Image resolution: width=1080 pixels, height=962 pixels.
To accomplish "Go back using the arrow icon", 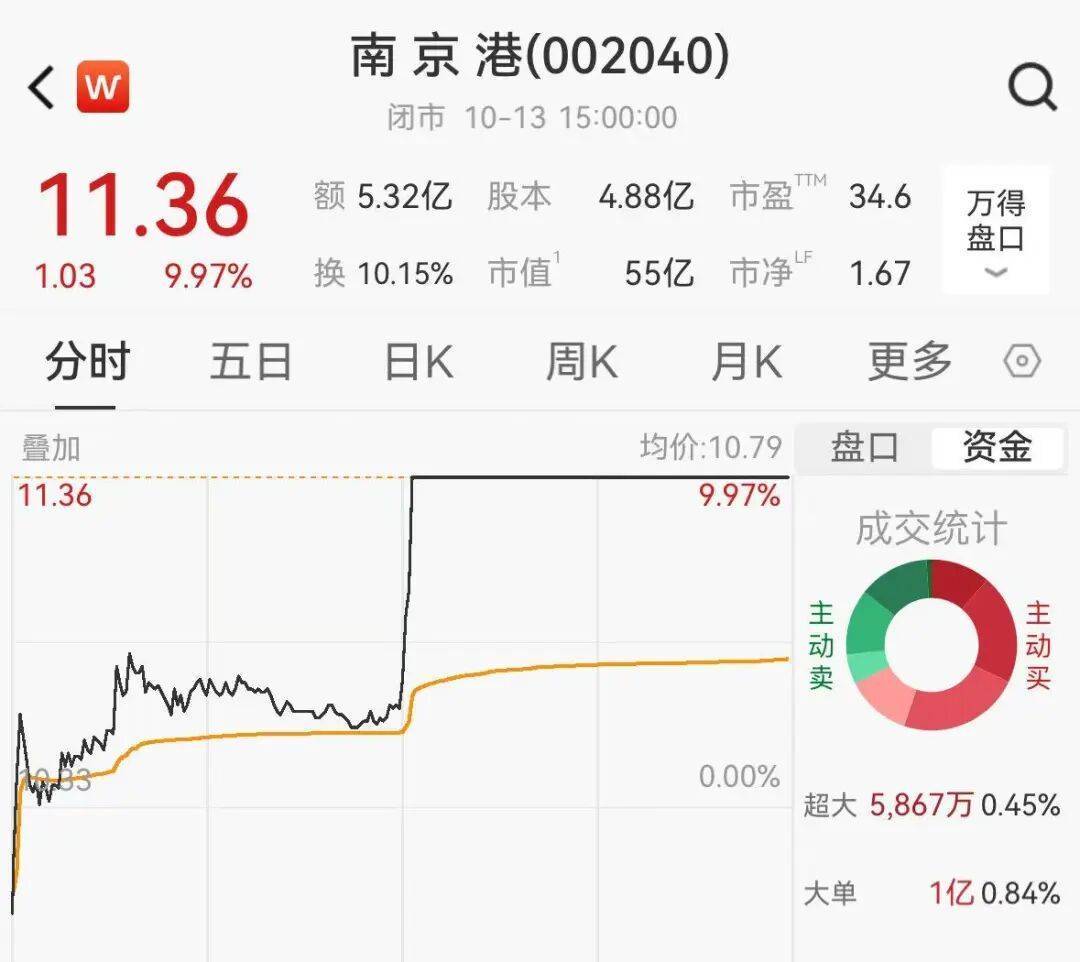I will coord(41,88).
